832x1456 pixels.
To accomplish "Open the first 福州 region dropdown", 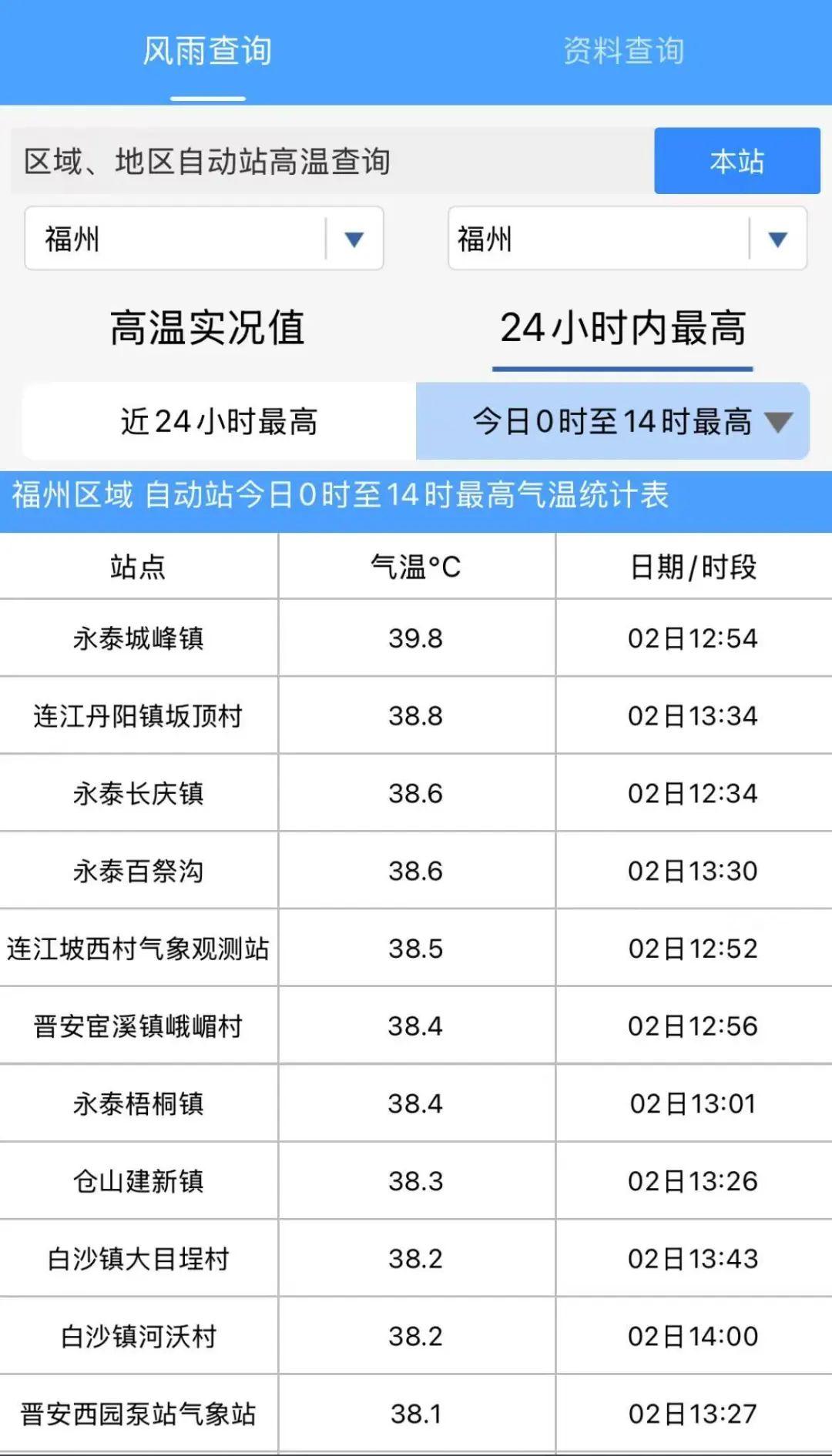I will pyautogui.click(x=204, y=239).
